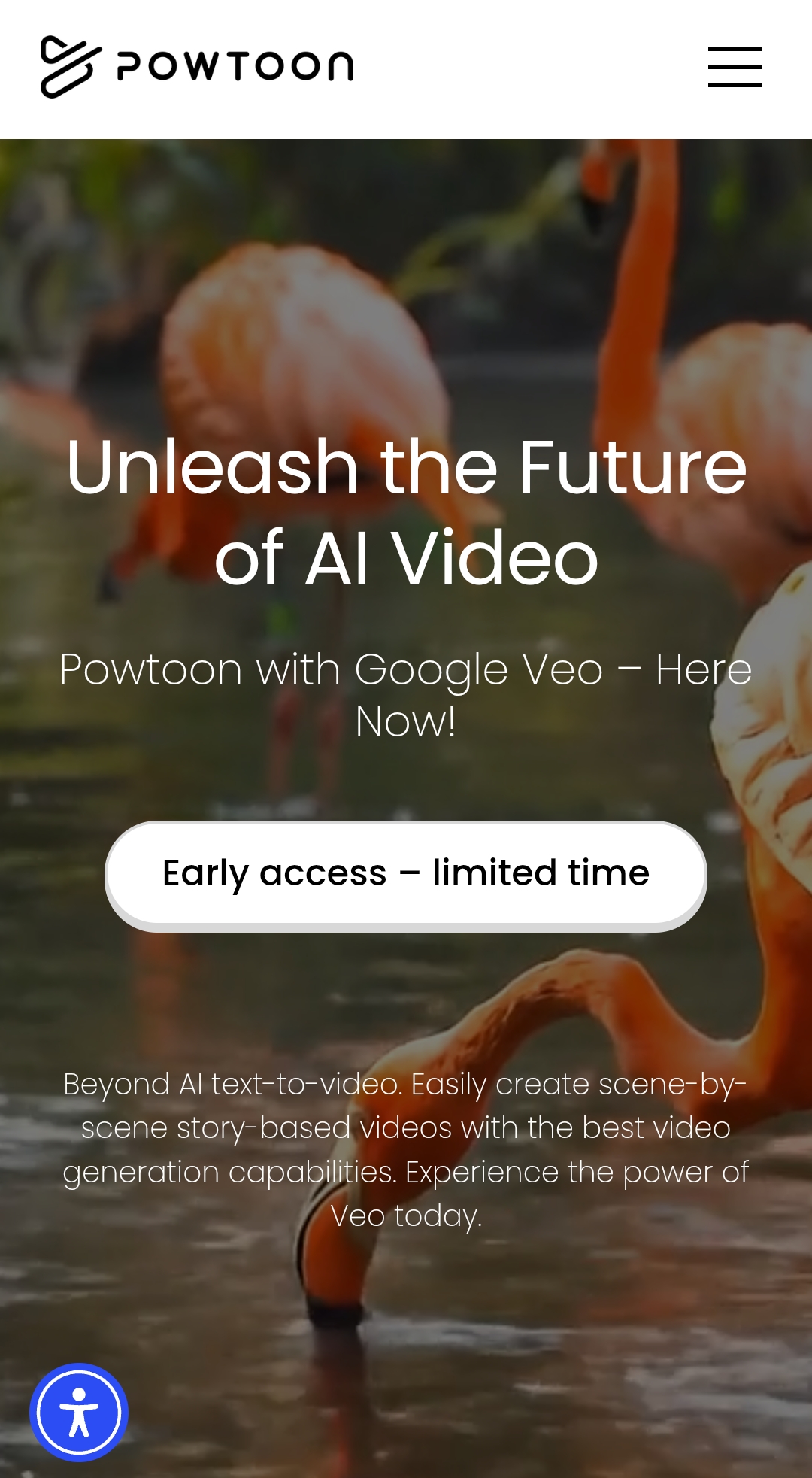Go to Powtoon homepage via logo

coord(197,67)
